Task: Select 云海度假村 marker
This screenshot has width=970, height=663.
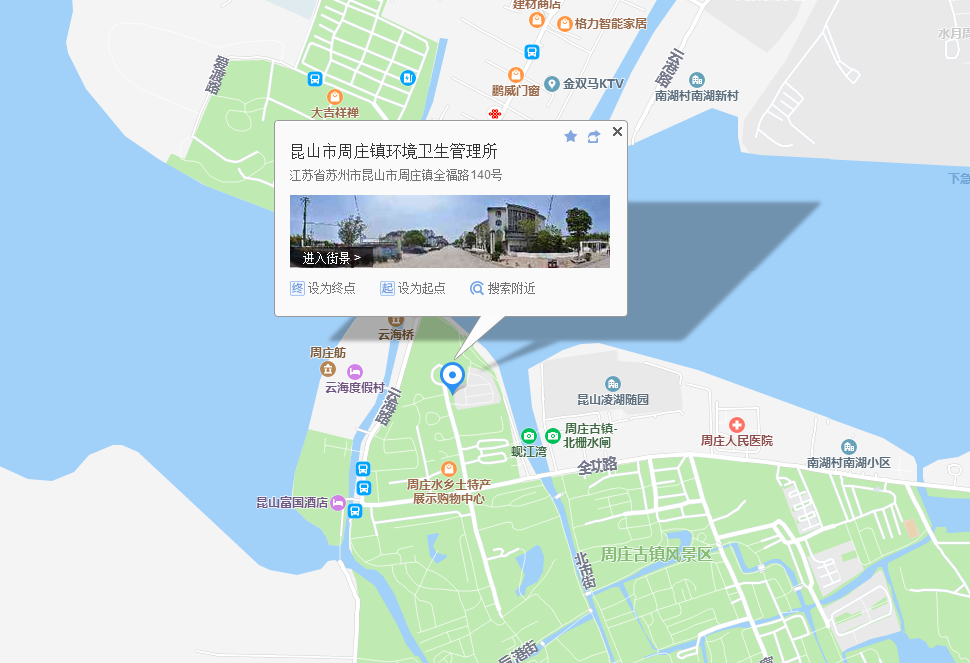Action: pyautogui.click(x=354, y=372)
